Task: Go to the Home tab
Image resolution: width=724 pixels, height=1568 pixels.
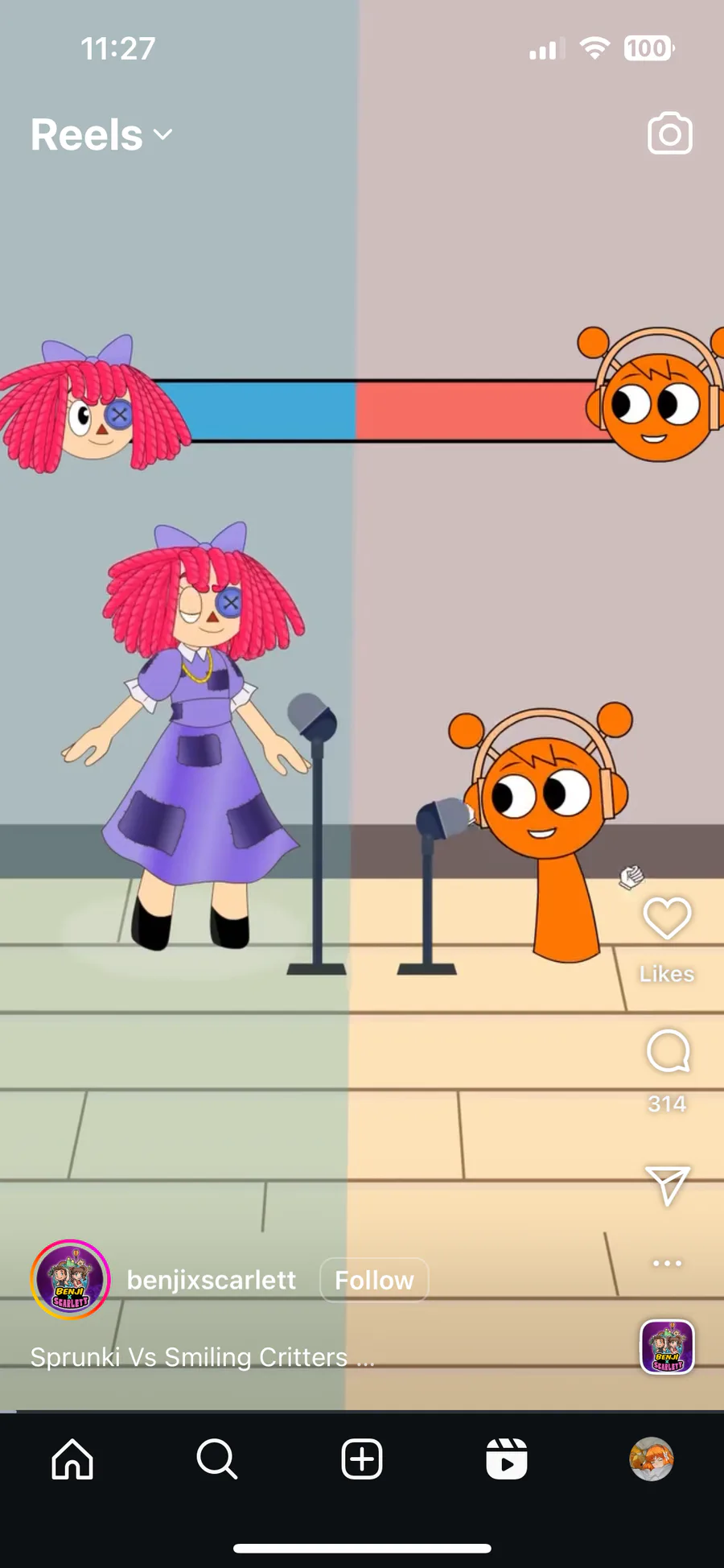Action: [x=72, y=1459]
